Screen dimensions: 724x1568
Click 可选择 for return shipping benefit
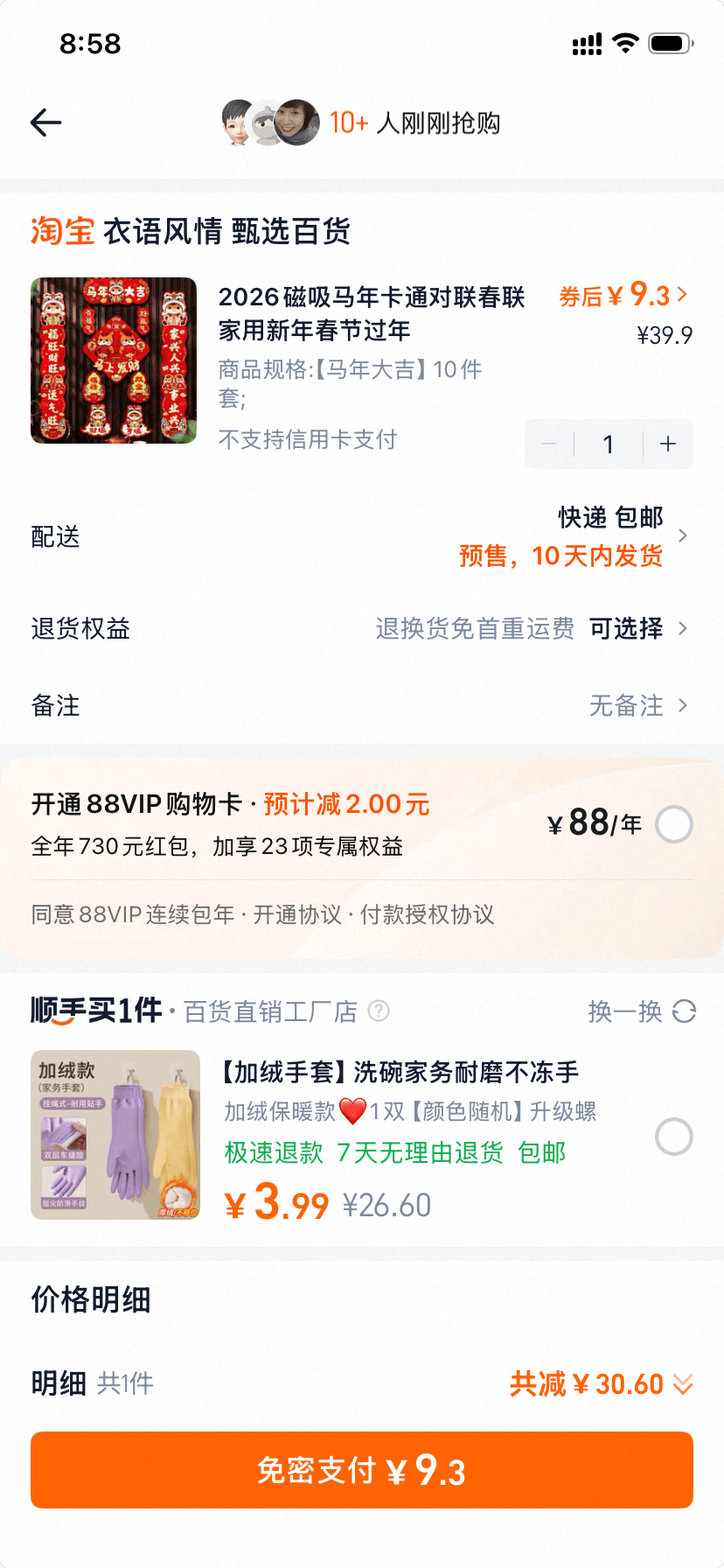coord(626,628)
